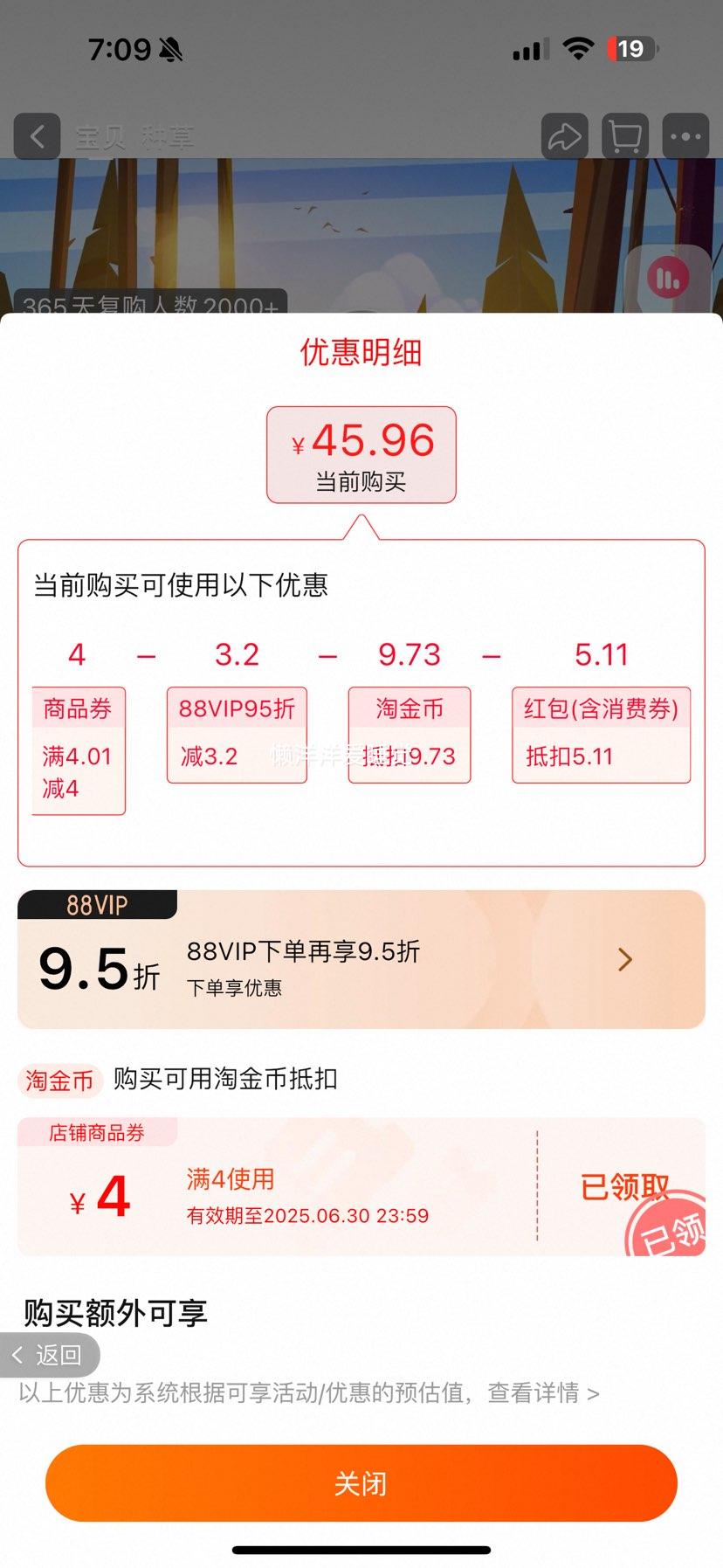Tap the red audio bars floating icon
The image size is (723, 1568).
coord(668,280)
